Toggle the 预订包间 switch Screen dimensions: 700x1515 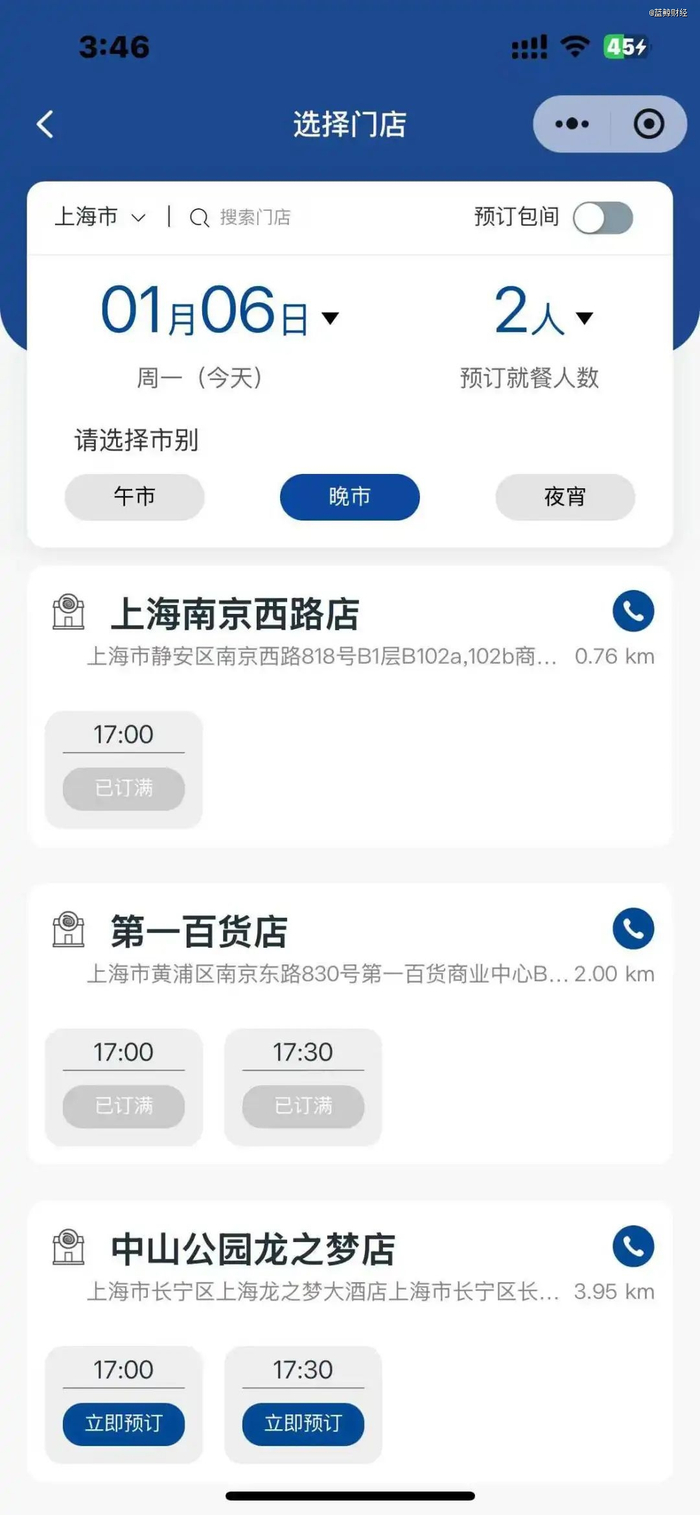pos(603,217)
